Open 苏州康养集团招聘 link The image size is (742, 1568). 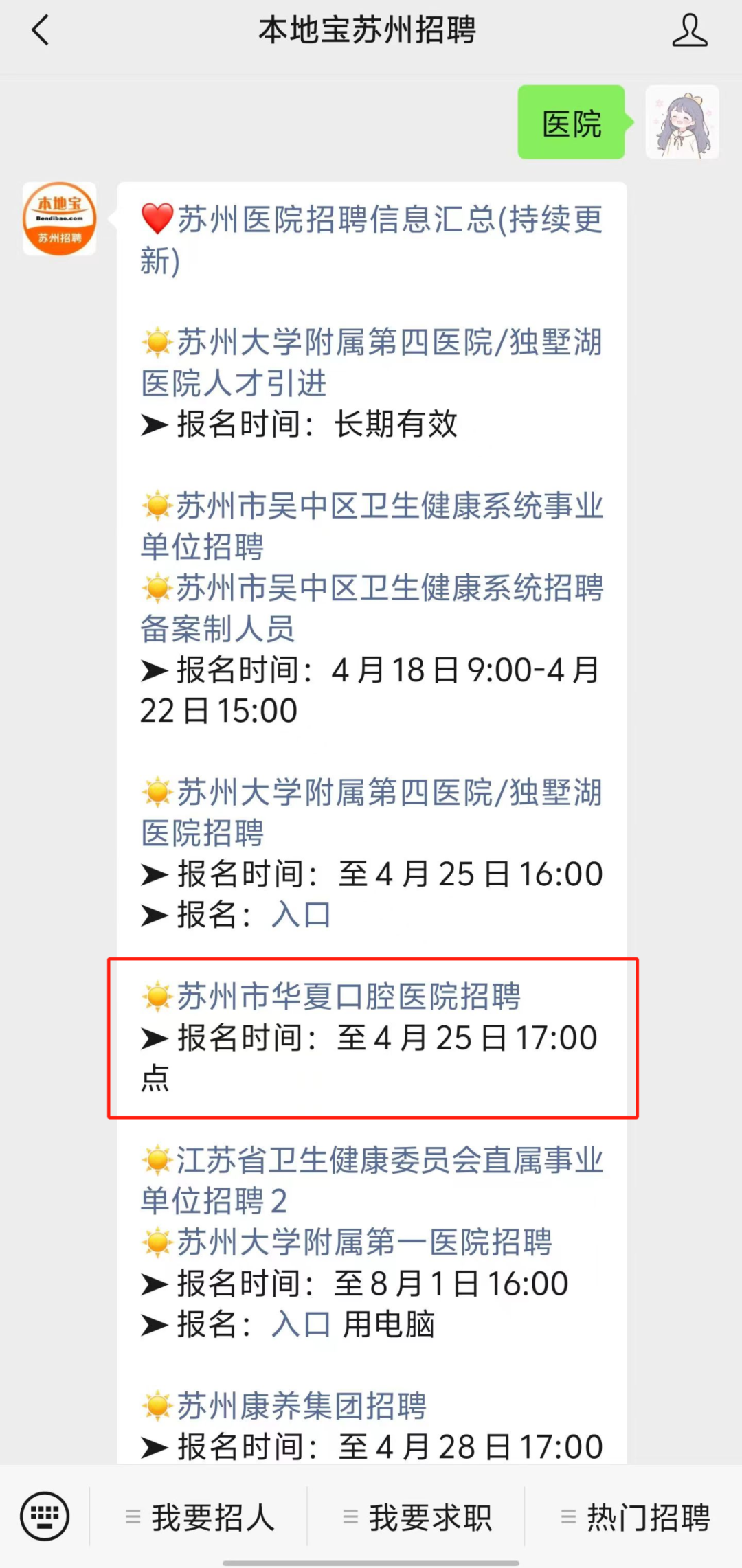pos(284,1405)
